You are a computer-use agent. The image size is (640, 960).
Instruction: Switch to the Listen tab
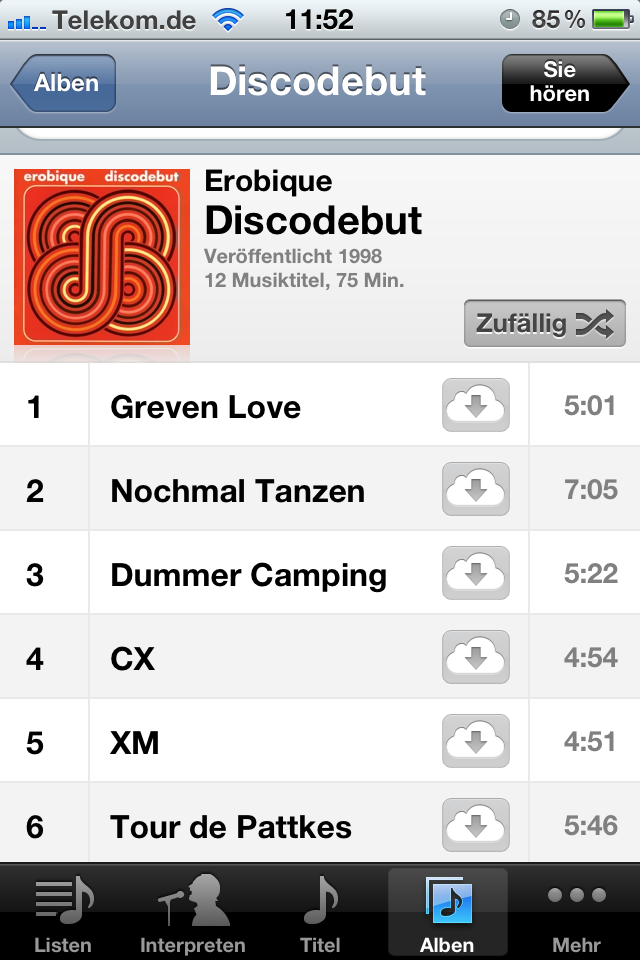pos(63,913)
